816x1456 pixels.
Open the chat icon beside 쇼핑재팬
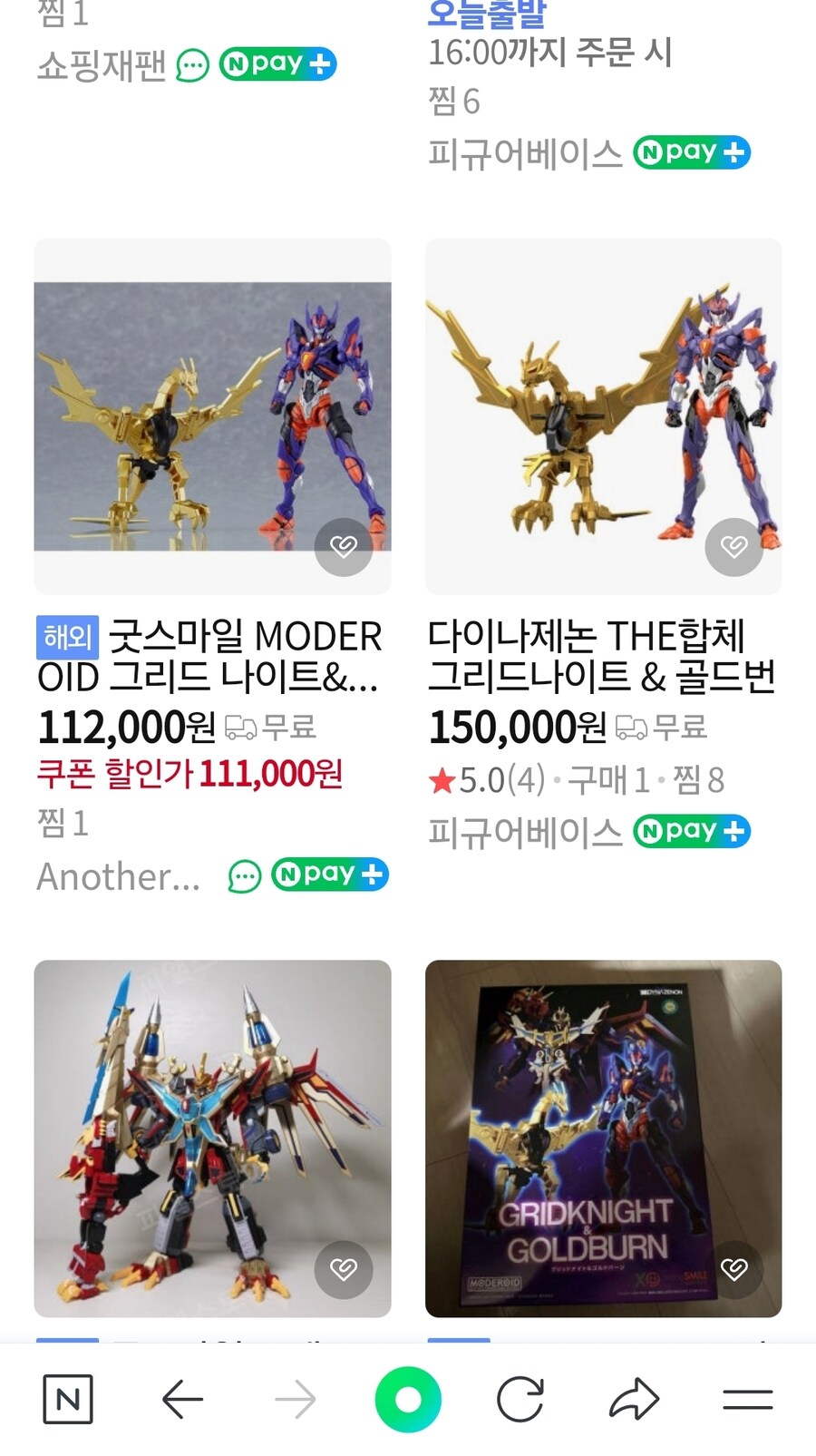point(189,65)
